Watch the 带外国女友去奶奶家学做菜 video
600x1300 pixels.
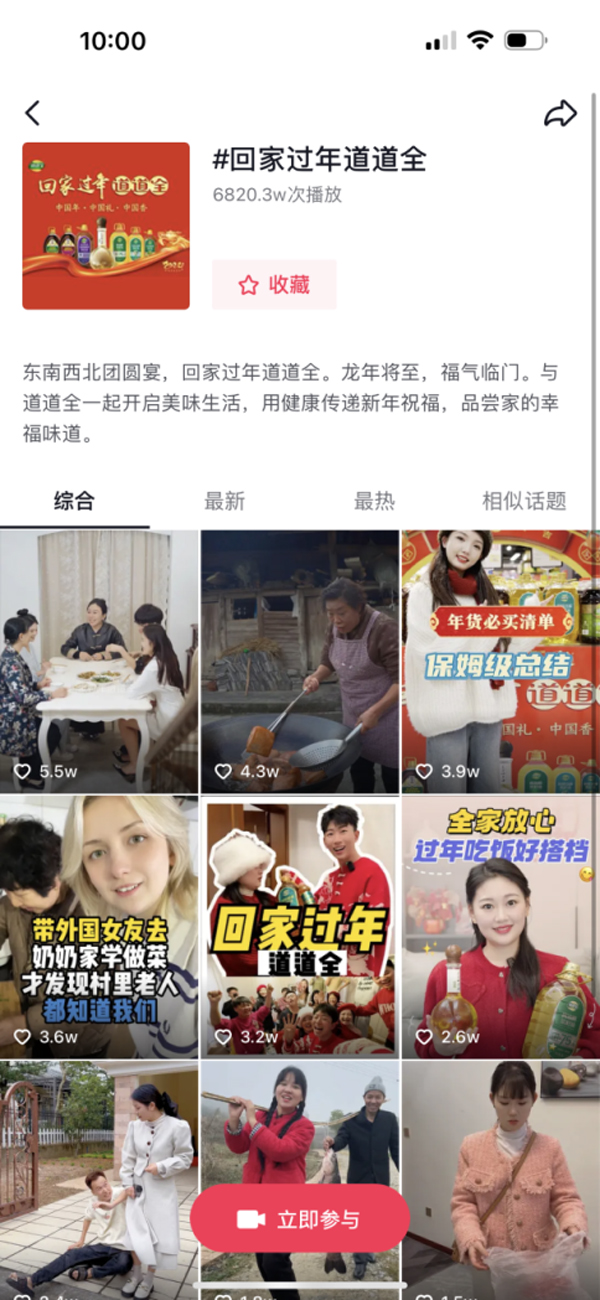click(x=99, y=925)
